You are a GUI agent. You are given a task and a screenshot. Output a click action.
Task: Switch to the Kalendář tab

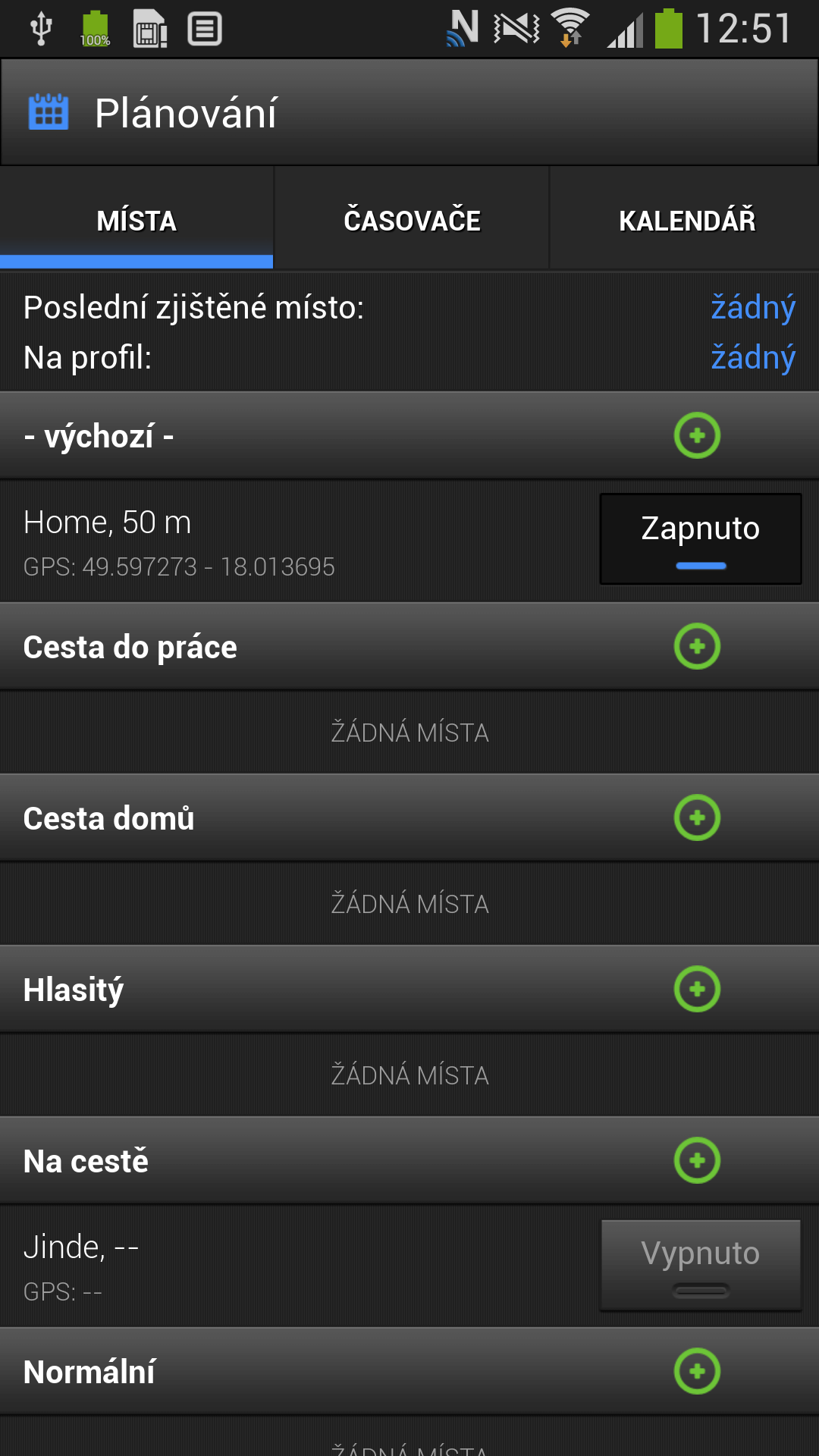tap(686, 220)
